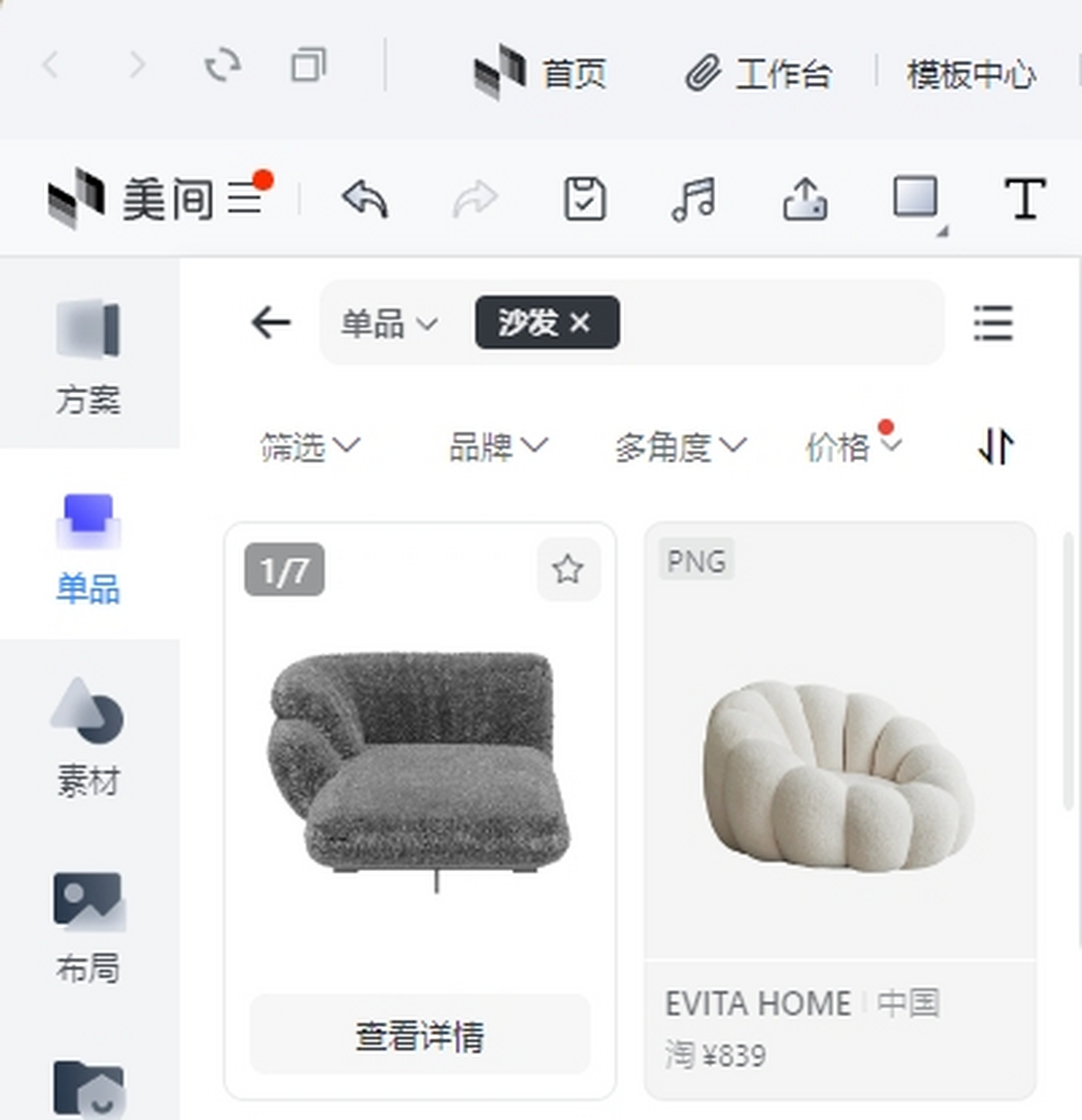Expand the 多角度 dropdown

pos(680,445)
